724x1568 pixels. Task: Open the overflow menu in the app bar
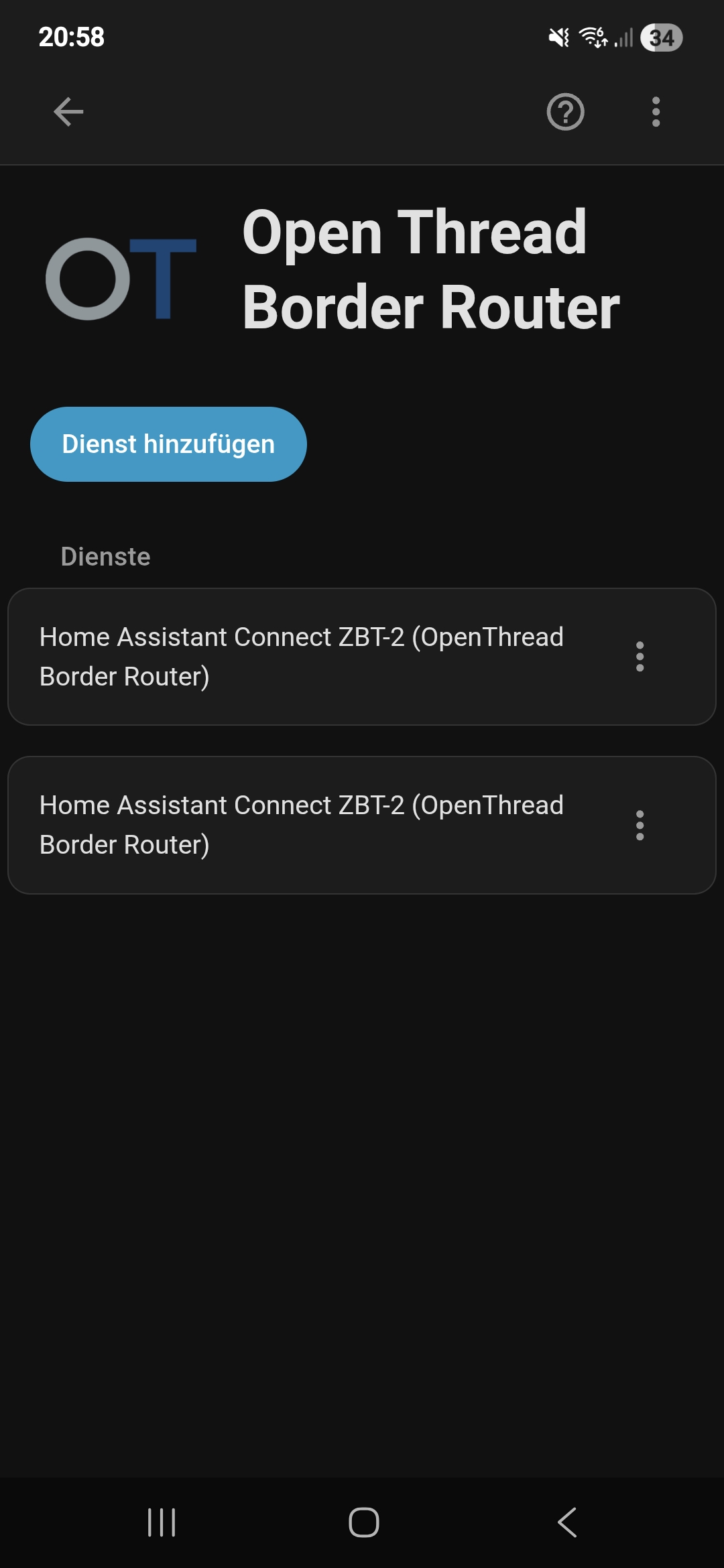[x=656, y=112]
